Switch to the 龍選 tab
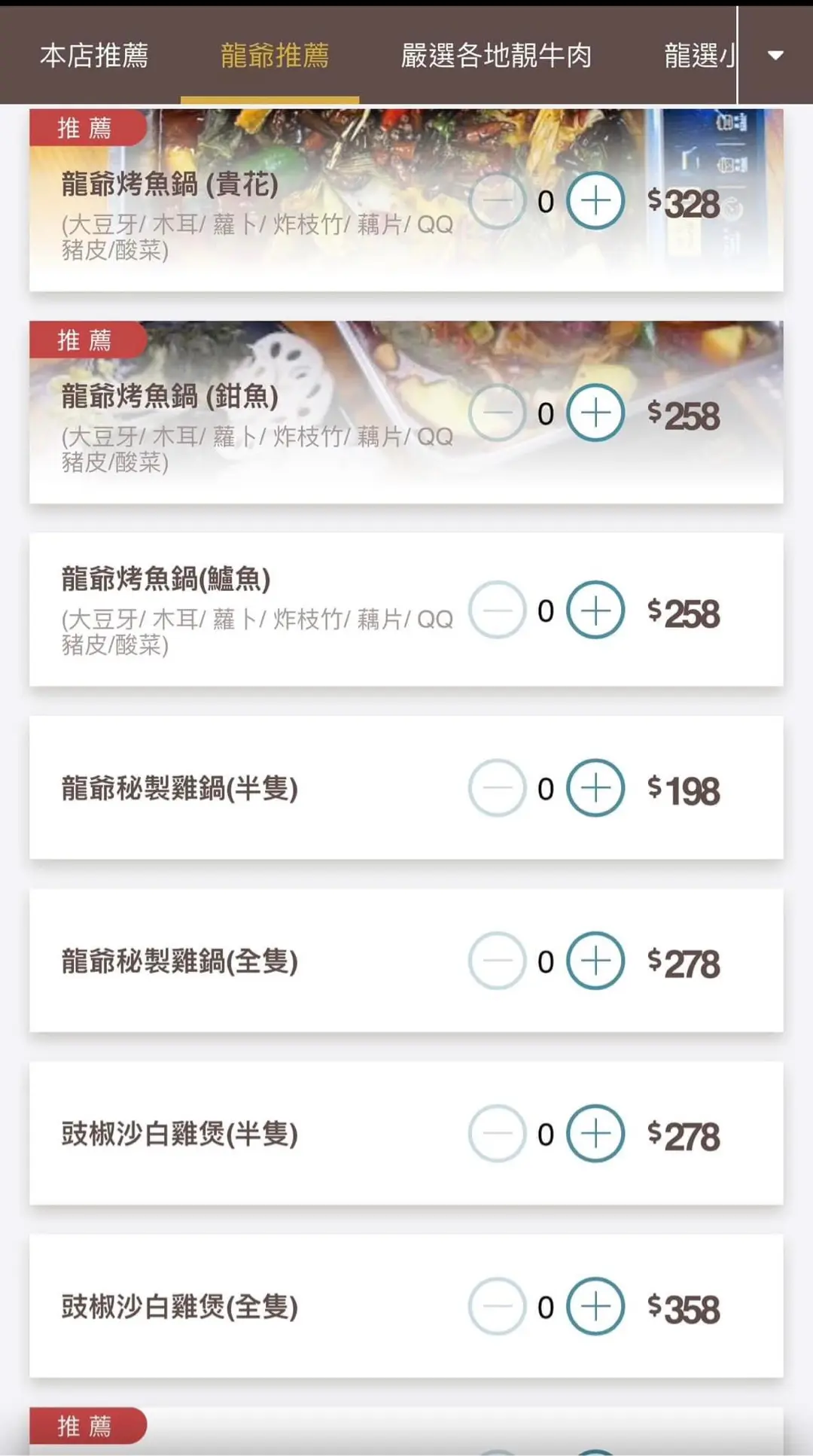 coord(698,56)
